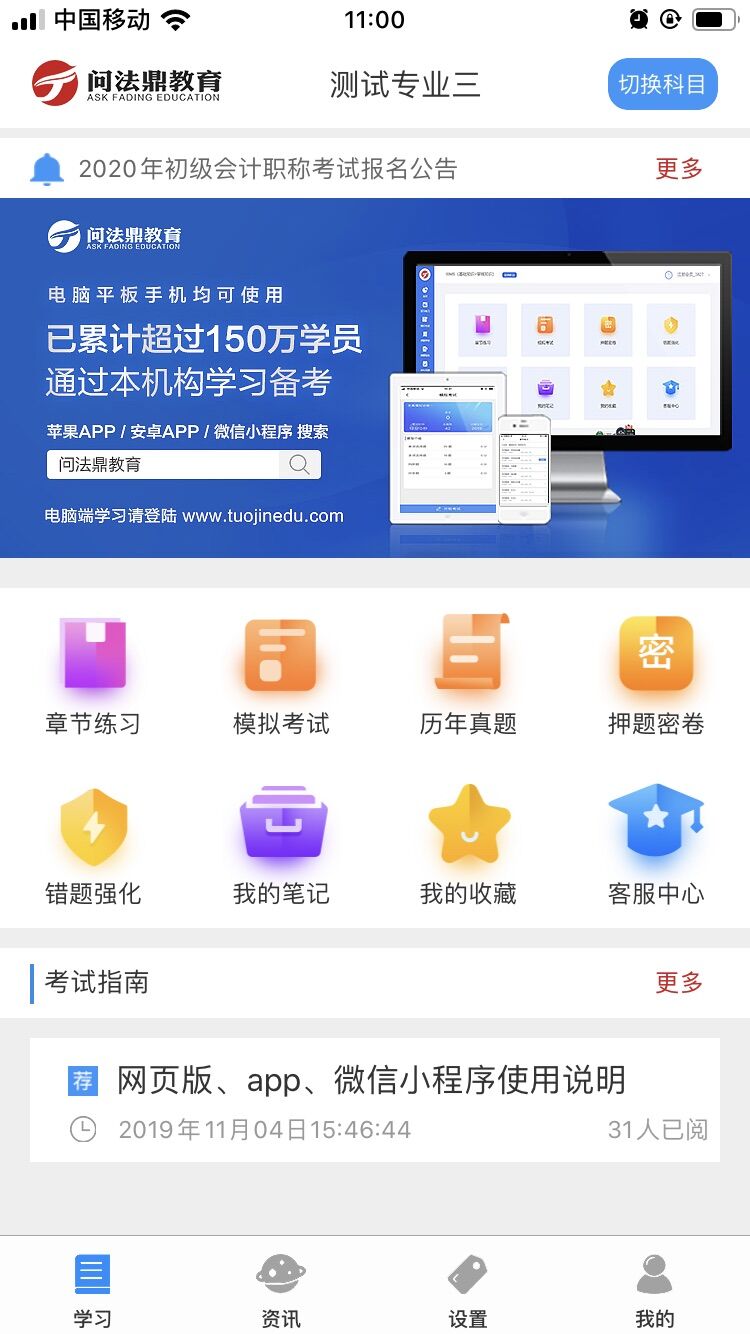Image resolution: width=750 pixels, height=1334 pixels.
Task: Select the 学习 tab
Action: pos(93,1290)
